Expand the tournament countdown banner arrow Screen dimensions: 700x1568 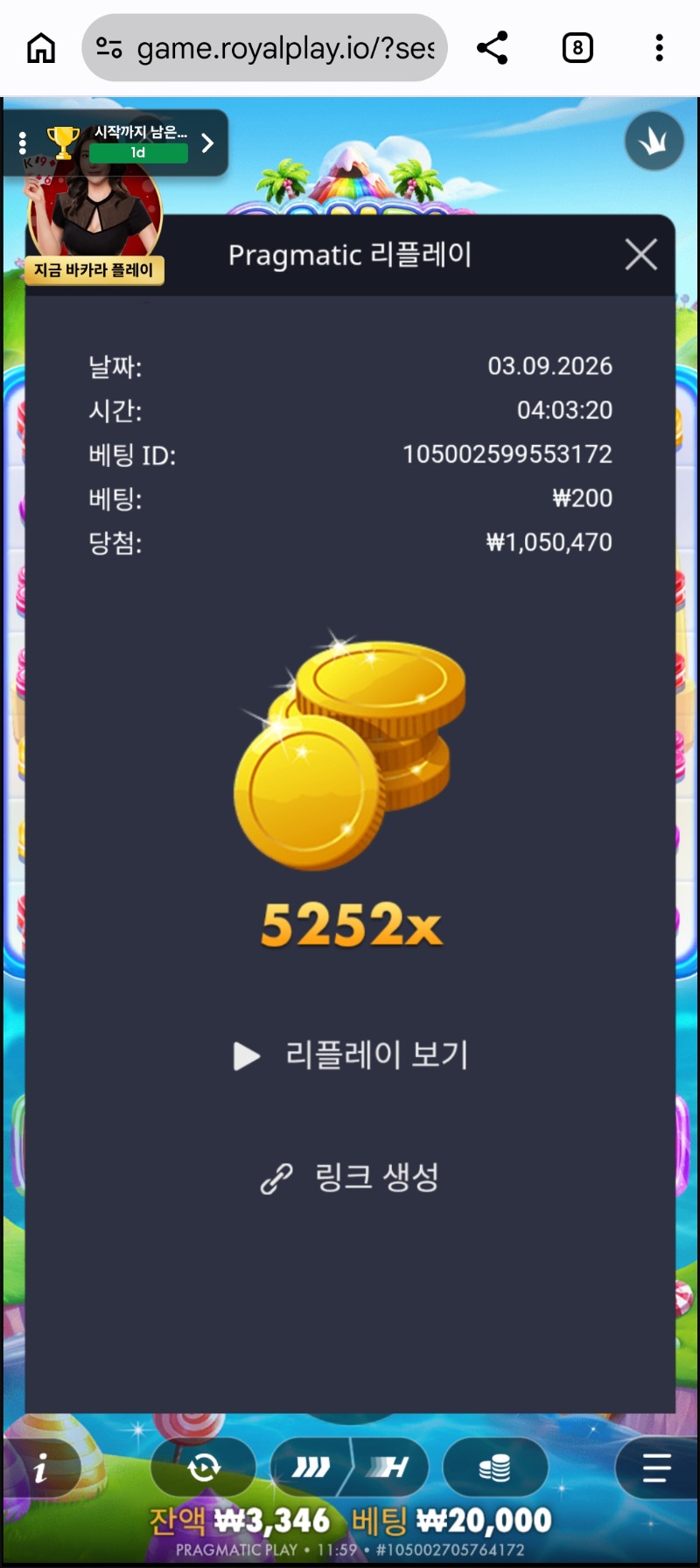coord(207,143)
